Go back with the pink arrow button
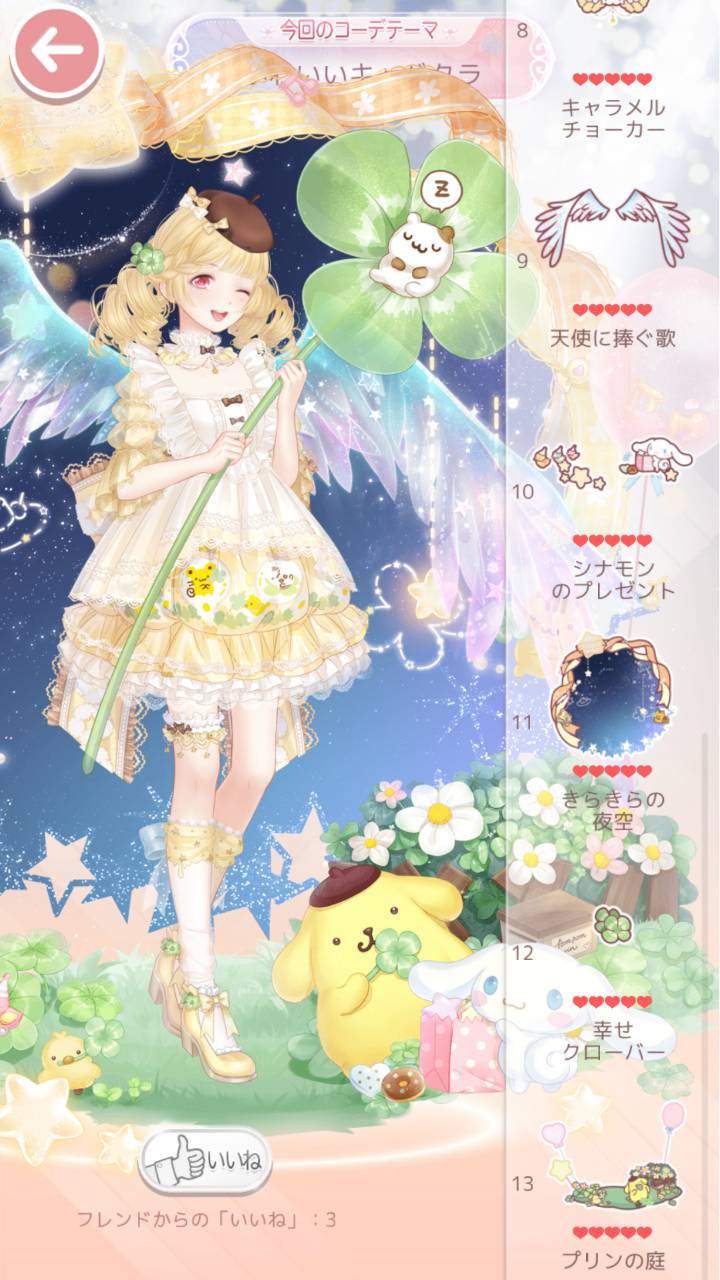This screenshot has height=1280, width=720. (57, 50)
